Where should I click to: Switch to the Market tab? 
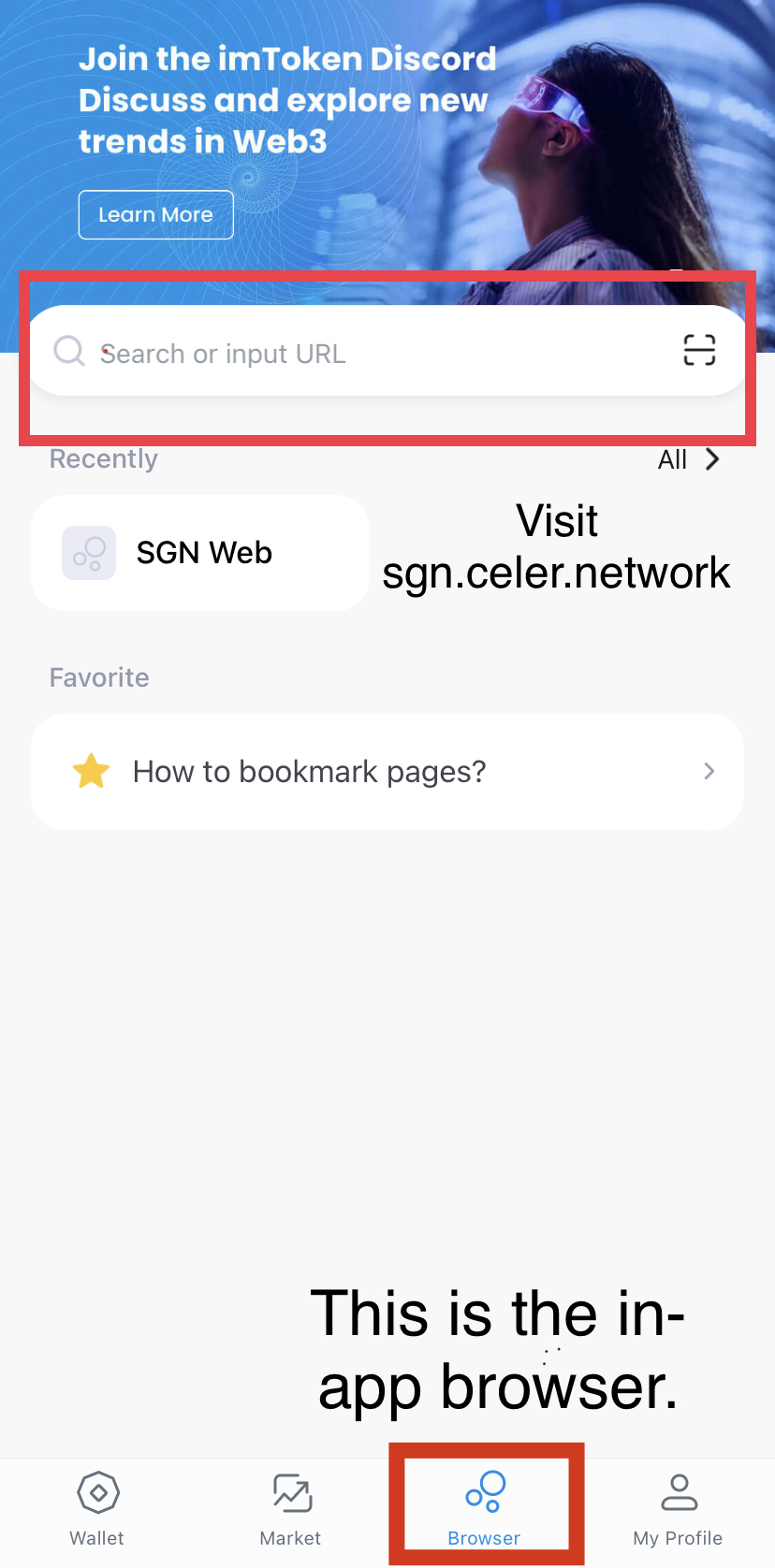pos(291,1508)
